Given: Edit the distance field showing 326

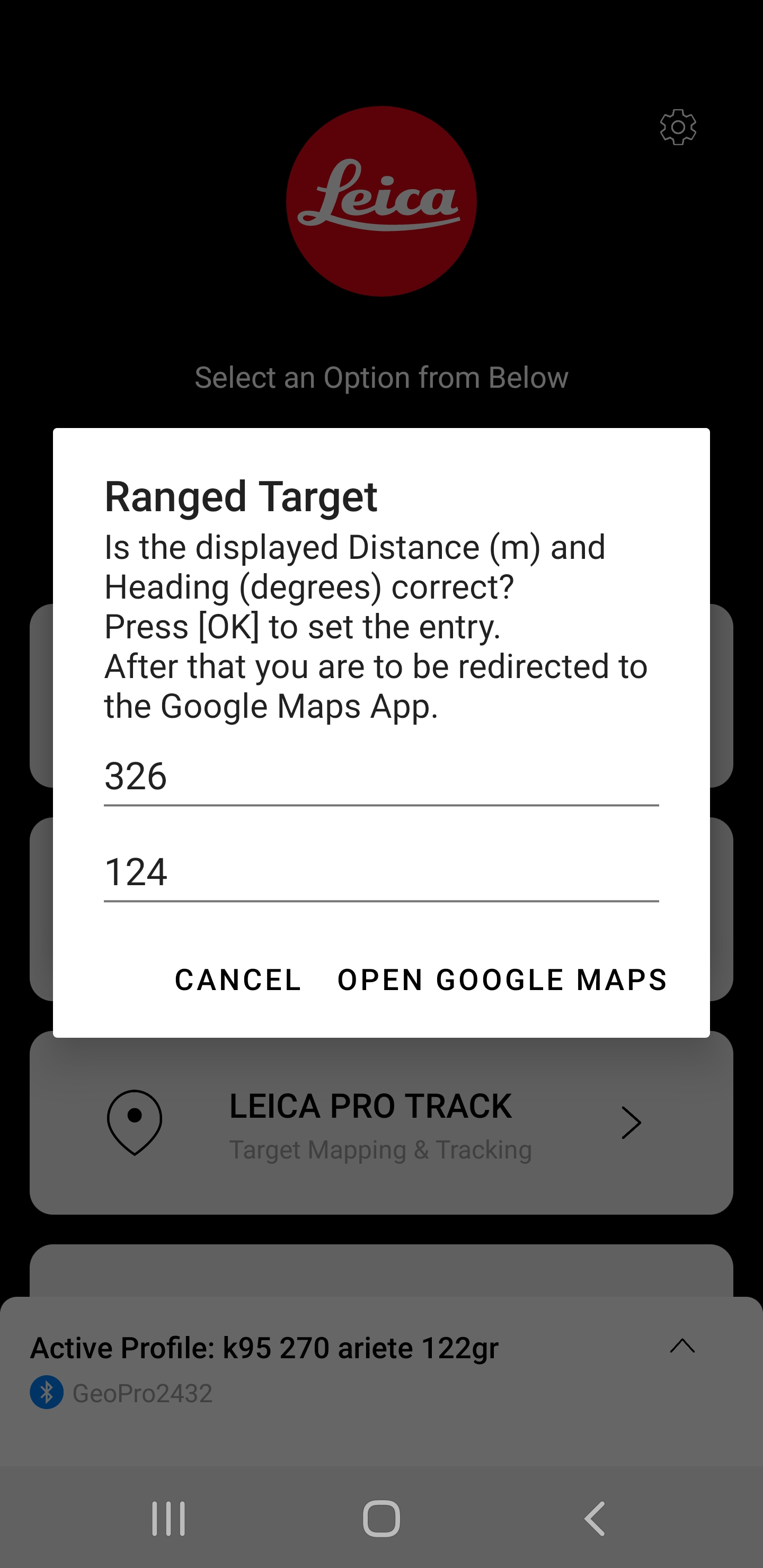Looking at the screenshot, I should [380, 777].
